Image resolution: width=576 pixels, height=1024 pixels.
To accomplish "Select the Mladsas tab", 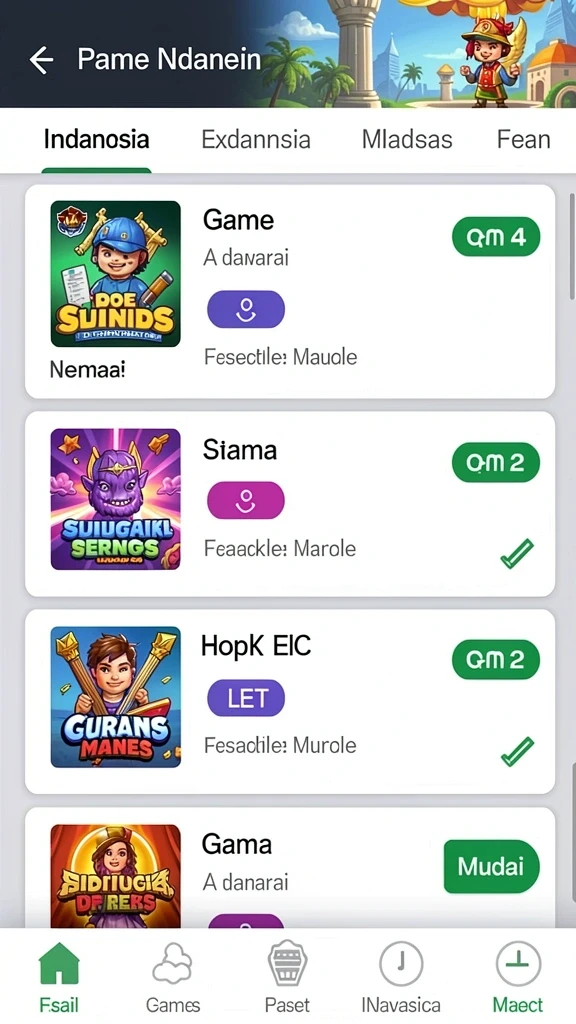I will (407, 139).
